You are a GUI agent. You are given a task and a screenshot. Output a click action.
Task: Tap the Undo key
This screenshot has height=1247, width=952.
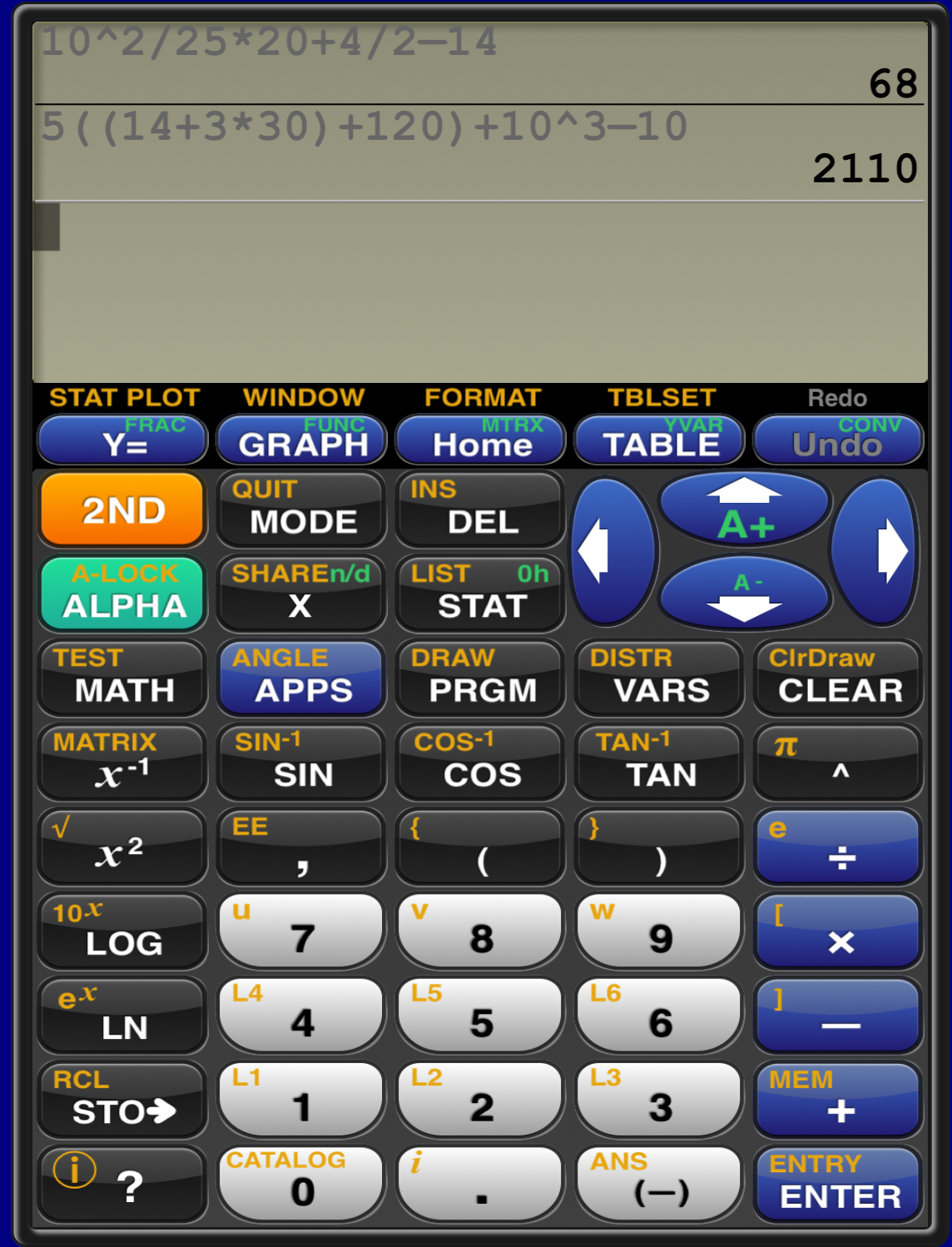(x=837, y=440)
